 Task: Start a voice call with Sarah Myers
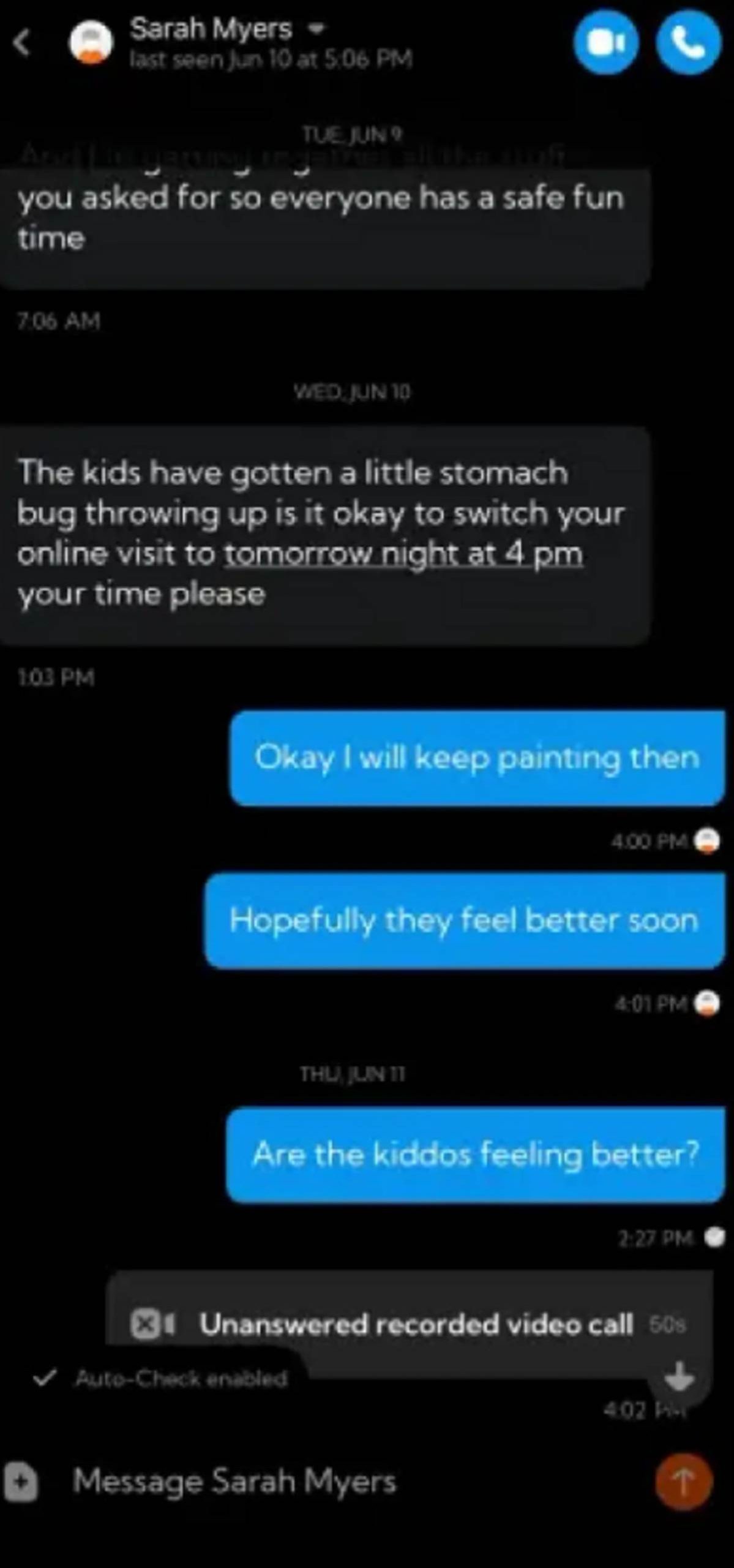[688, 42]
